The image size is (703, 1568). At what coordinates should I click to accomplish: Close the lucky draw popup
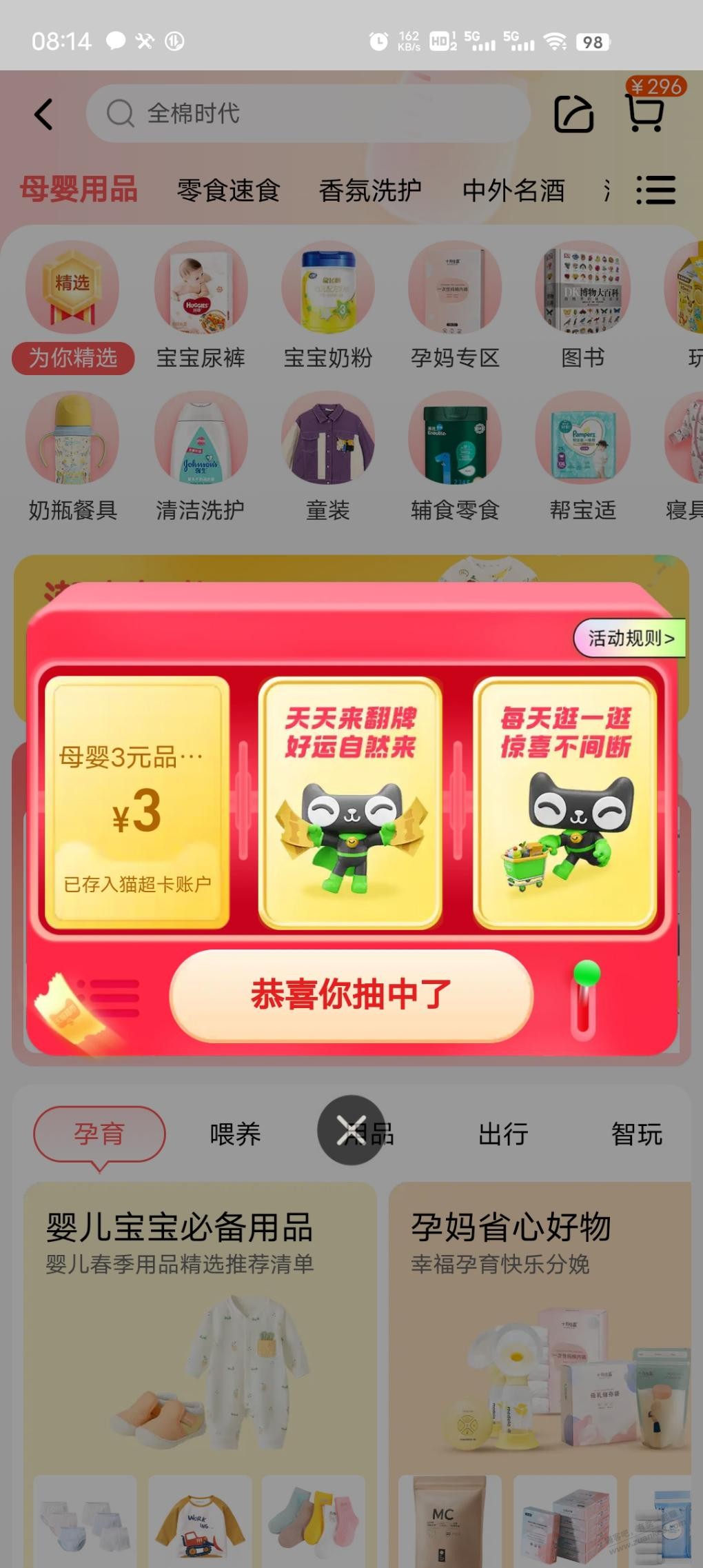pos(351,1130)
